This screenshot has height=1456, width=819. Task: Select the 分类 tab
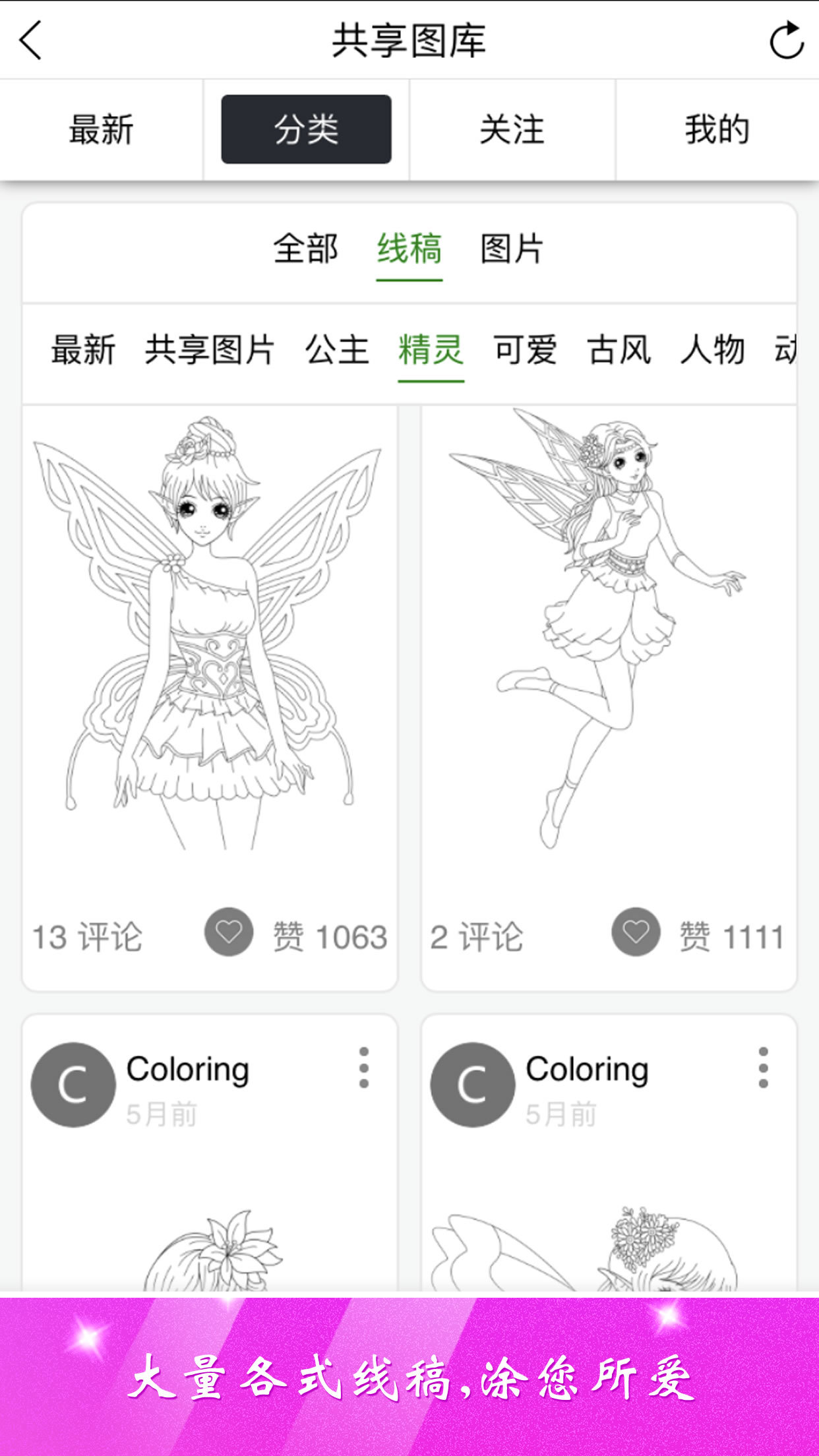[x=306, y=129]
